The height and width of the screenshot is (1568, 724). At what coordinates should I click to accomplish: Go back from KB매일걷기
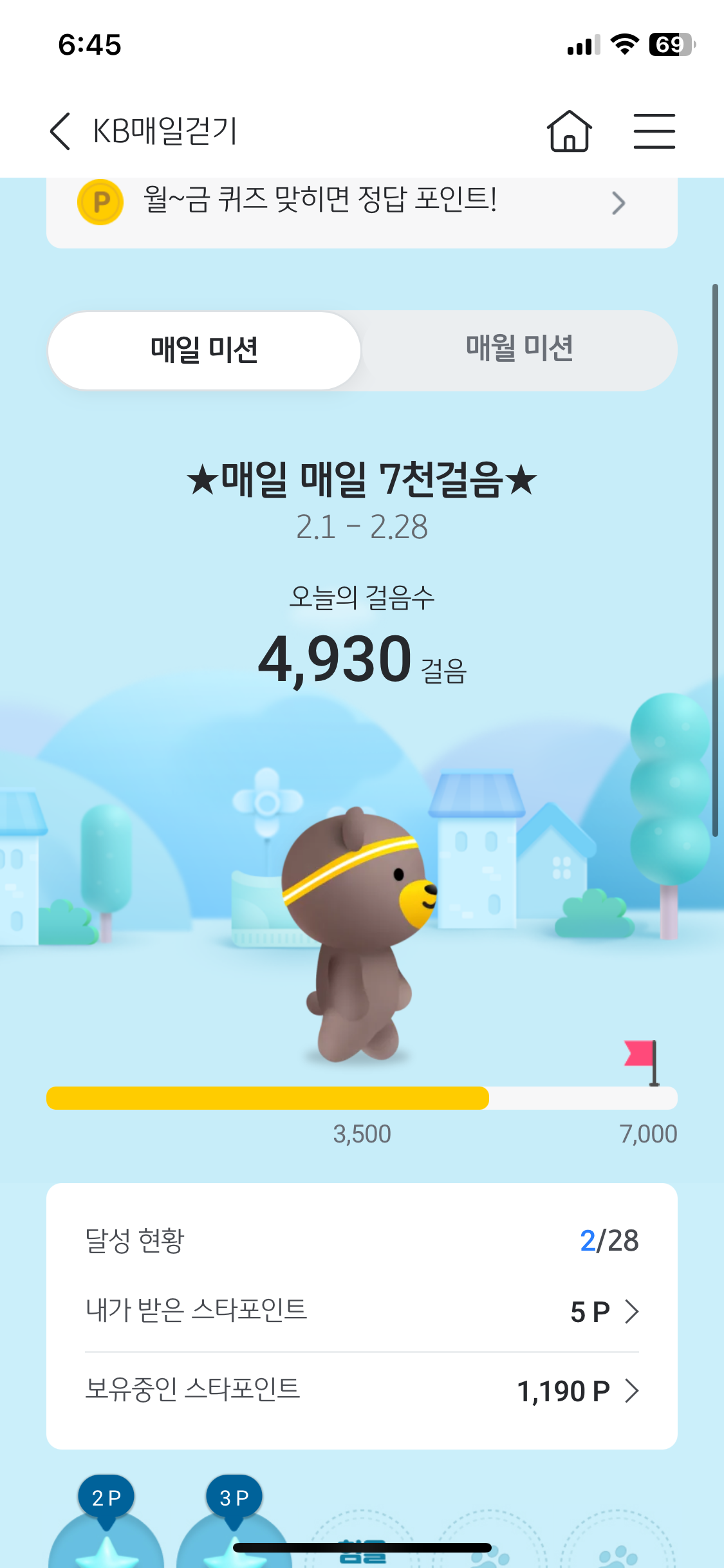coord(60,131)
